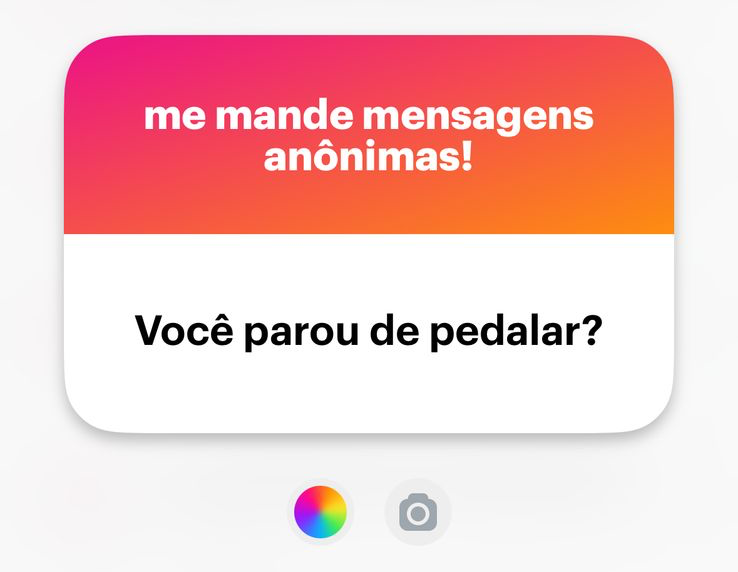Change the card color with the rainbow wheel

click(320, 513)
